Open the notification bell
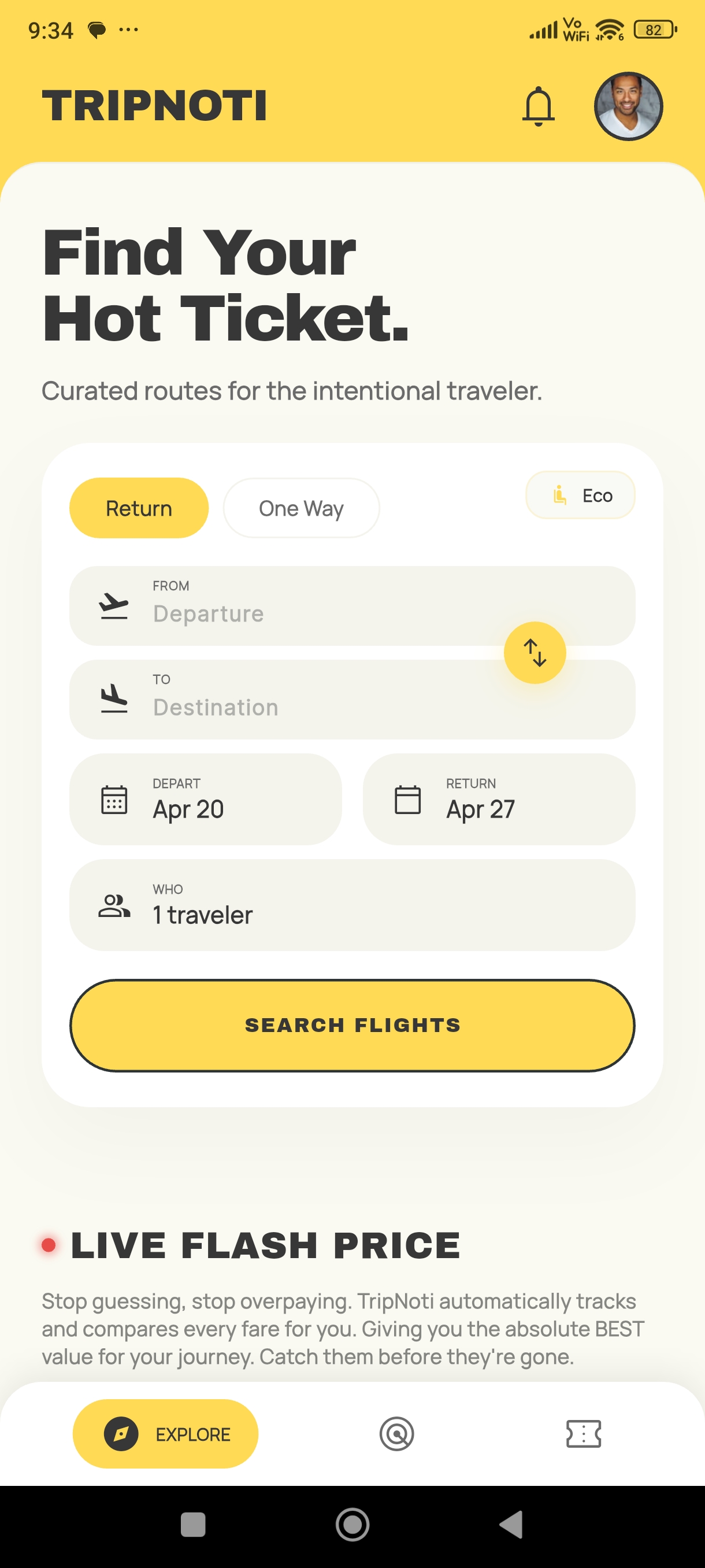The width and height of the screenshot is (705, 1568). click(x=539, y=107)
